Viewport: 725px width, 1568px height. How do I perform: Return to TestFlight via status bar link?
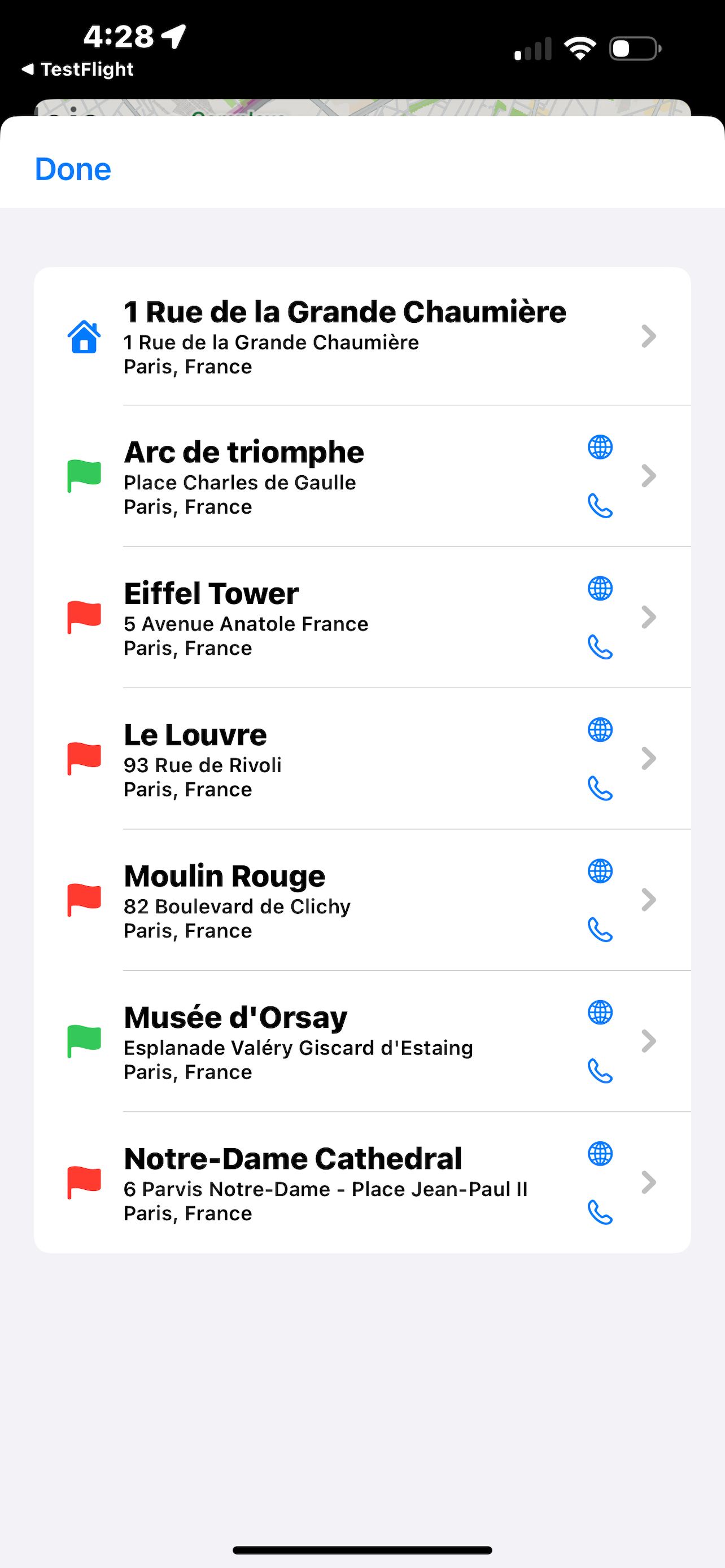(78, 69)
